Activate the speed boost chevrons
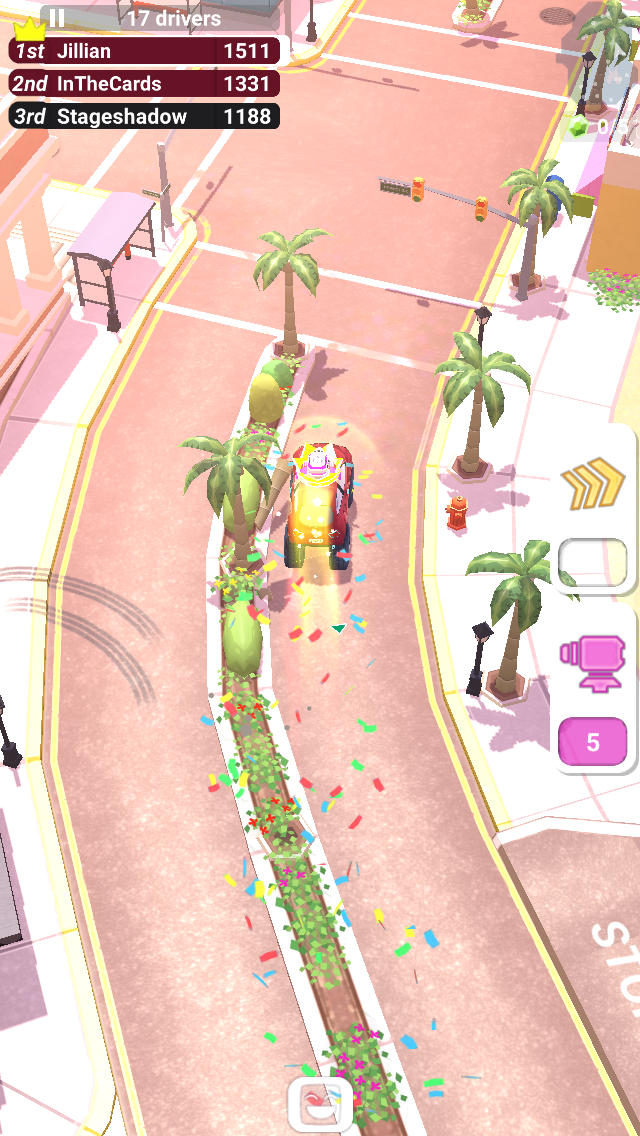Screen dimensions: 640x1136 pyautogui.click(x=592, y=487)
